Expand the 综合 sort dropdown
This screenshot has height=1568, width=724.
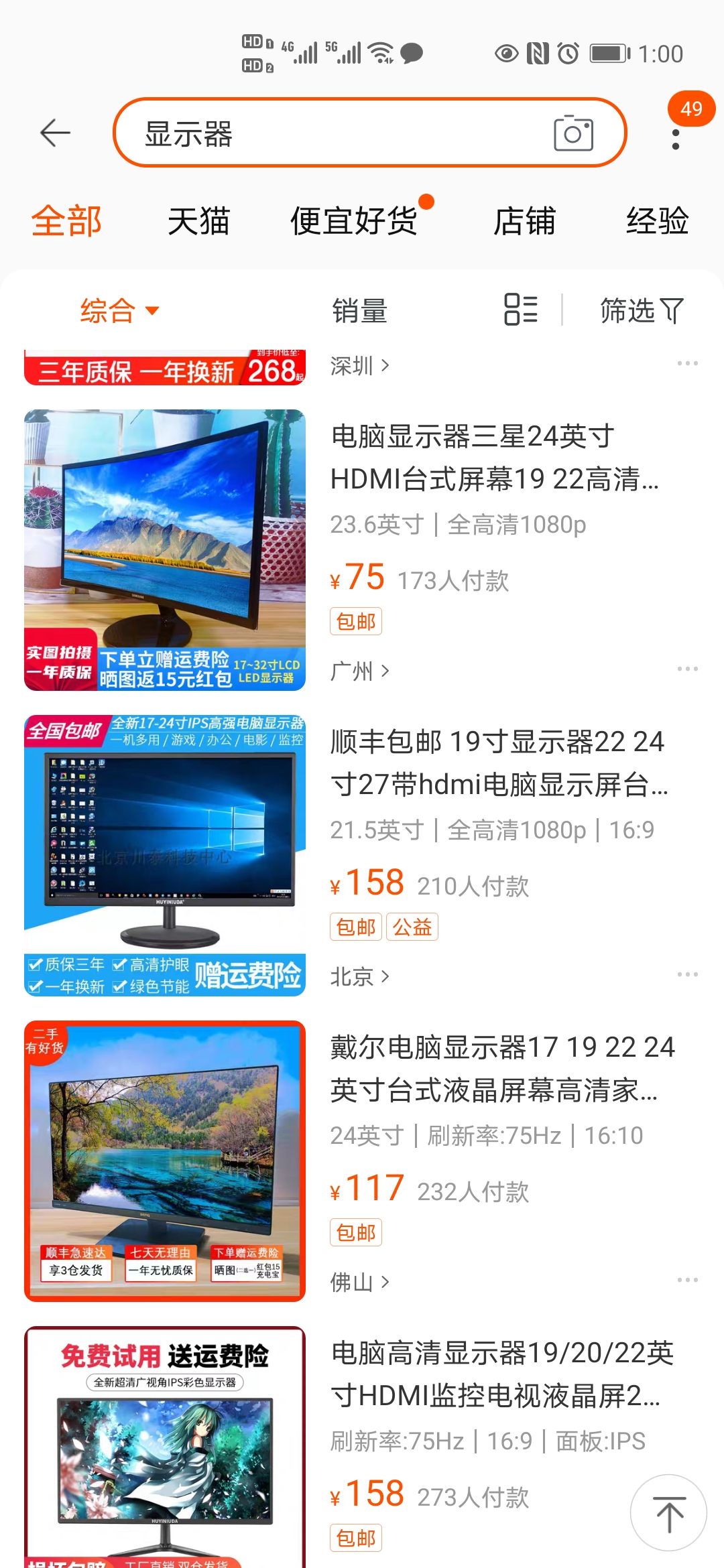[119, 311]
